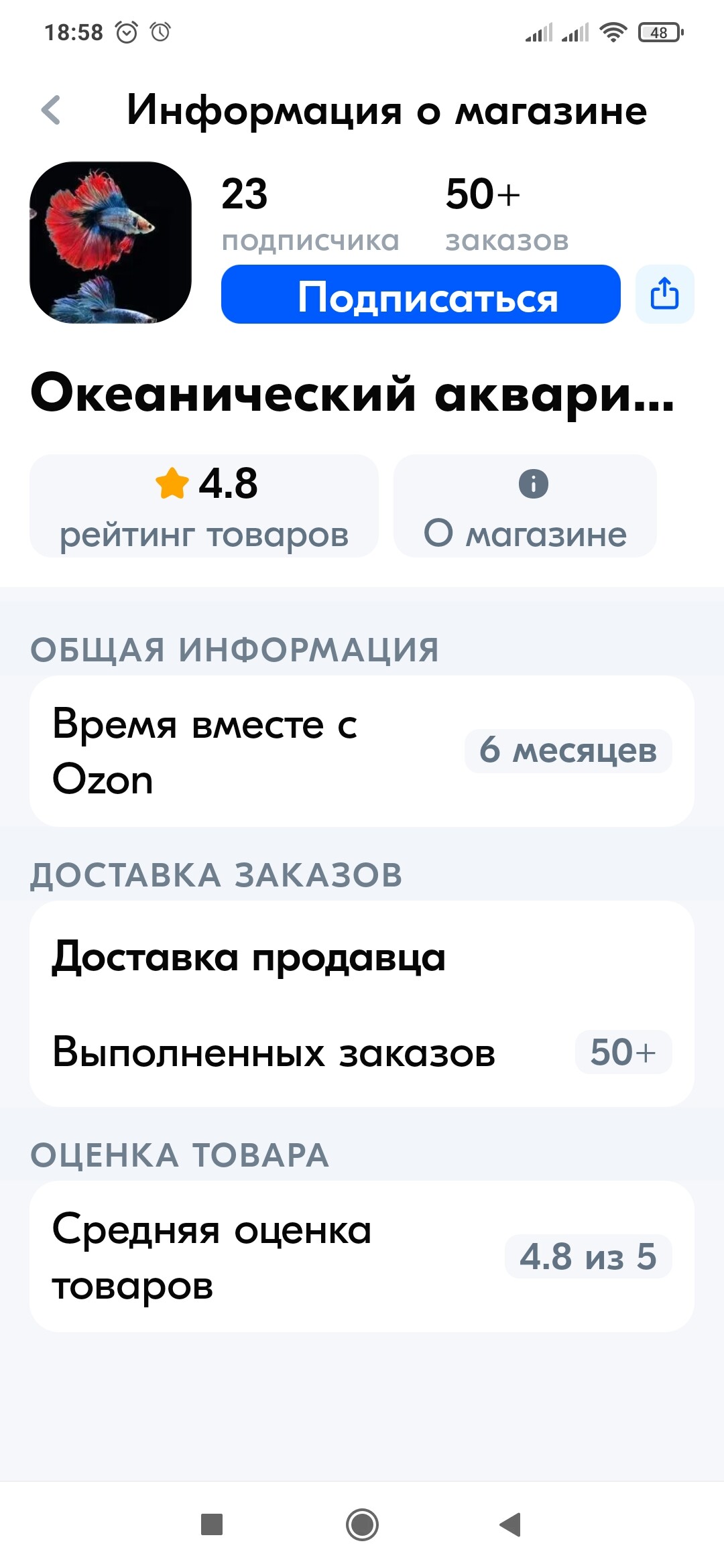Open recent apps from navigation bar
This screenshot has width=724, height=1568.
[x=212, y=1524]
